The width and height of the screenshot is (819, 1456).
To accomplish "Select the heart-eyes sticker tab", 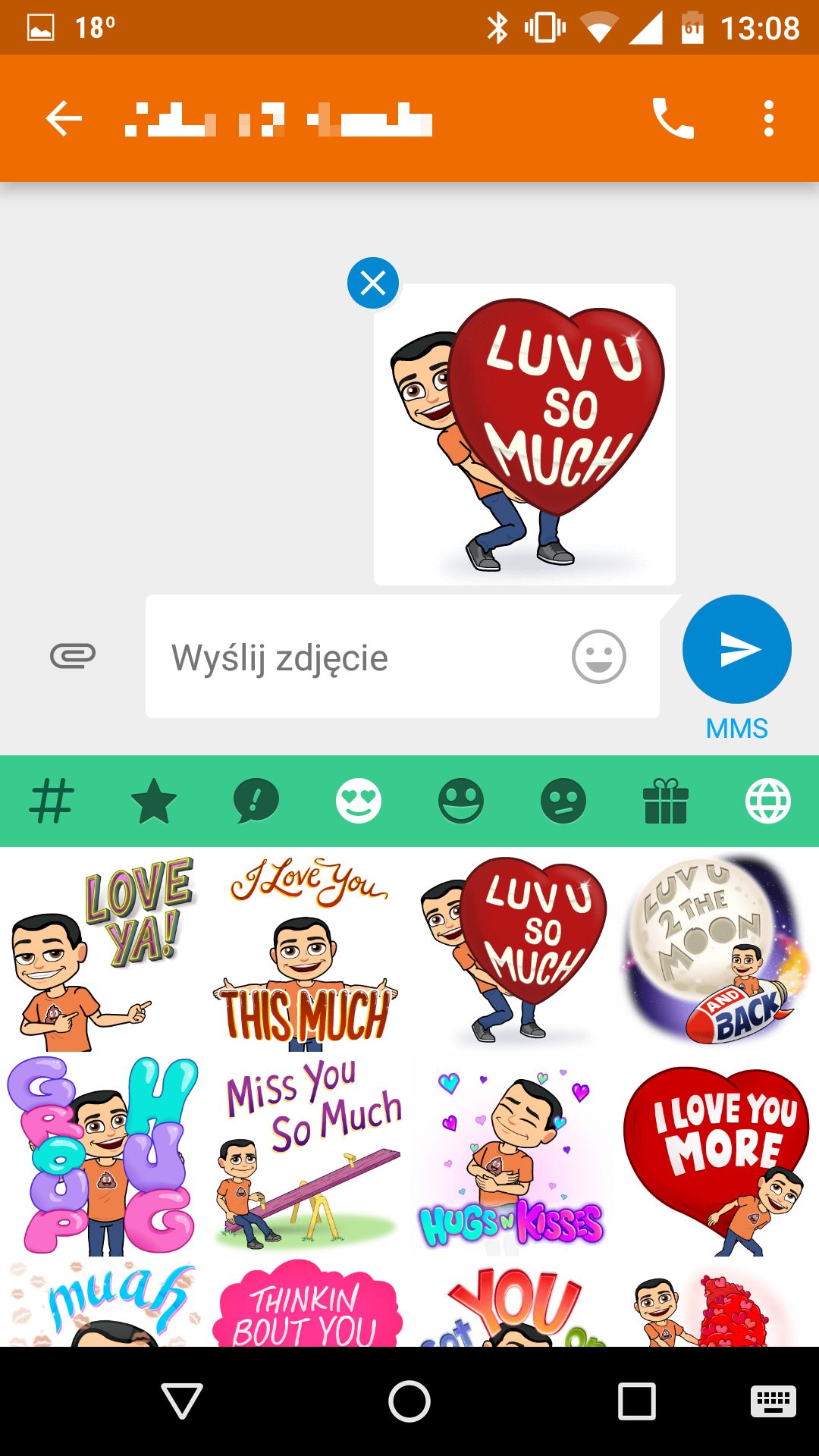I will [359, 801].
